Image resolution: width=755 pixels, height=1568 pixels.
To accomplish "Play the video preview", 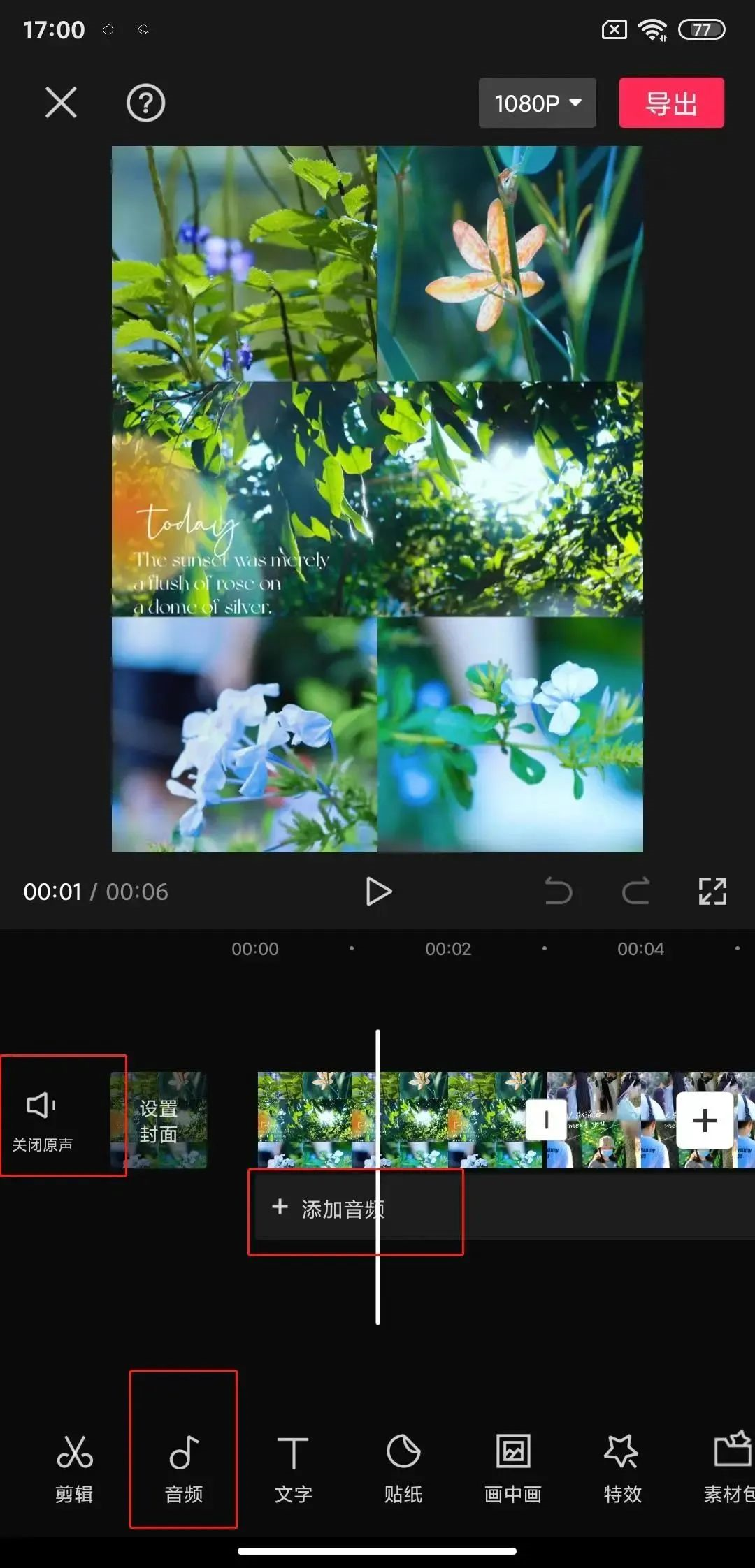I will pos(378,892).
